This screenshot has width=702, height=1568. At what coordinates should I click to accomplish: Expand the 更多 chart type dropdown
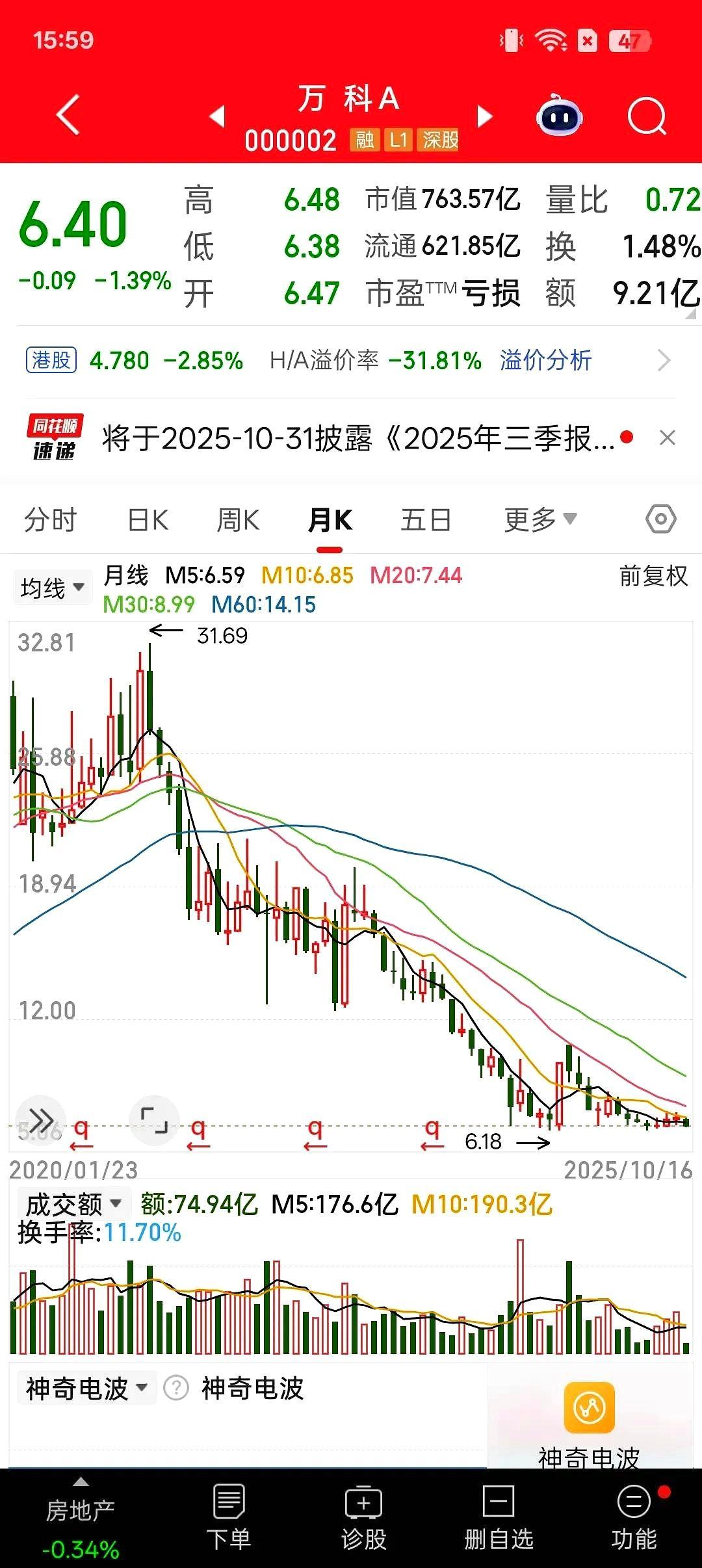pyautogui.click(x=537, y=519)
